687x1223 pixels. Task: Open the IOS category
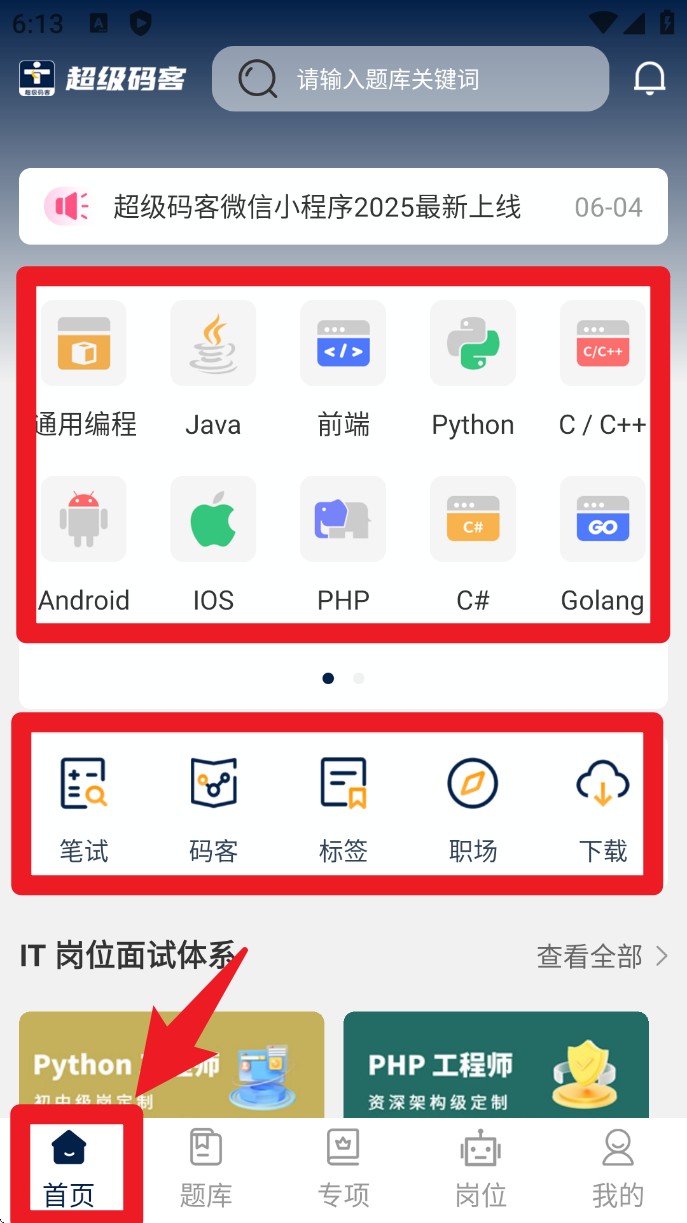pos(213,543)
